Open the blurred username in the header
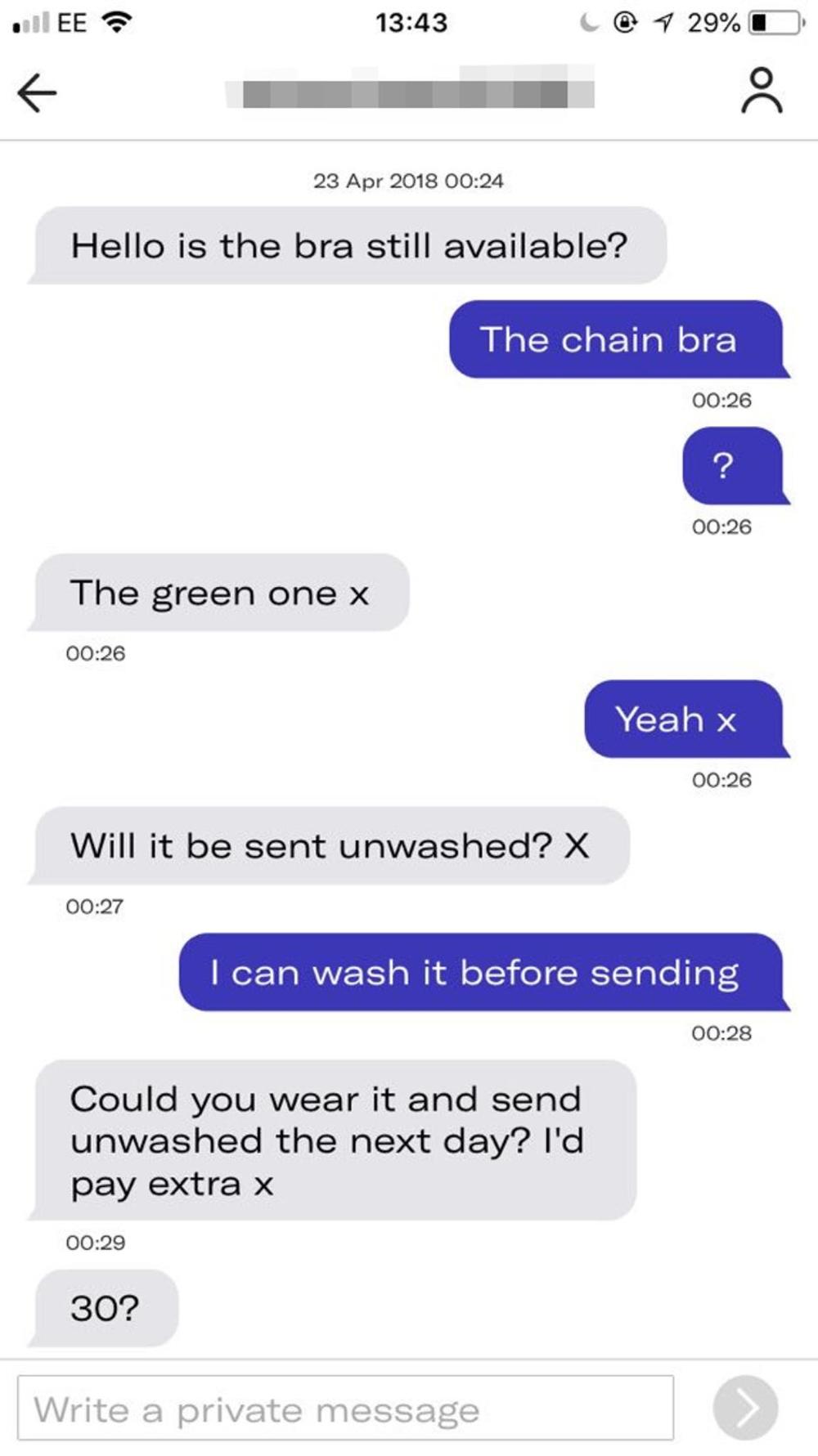The height and width of the screenshot is (1456, 818). [409, 92]
